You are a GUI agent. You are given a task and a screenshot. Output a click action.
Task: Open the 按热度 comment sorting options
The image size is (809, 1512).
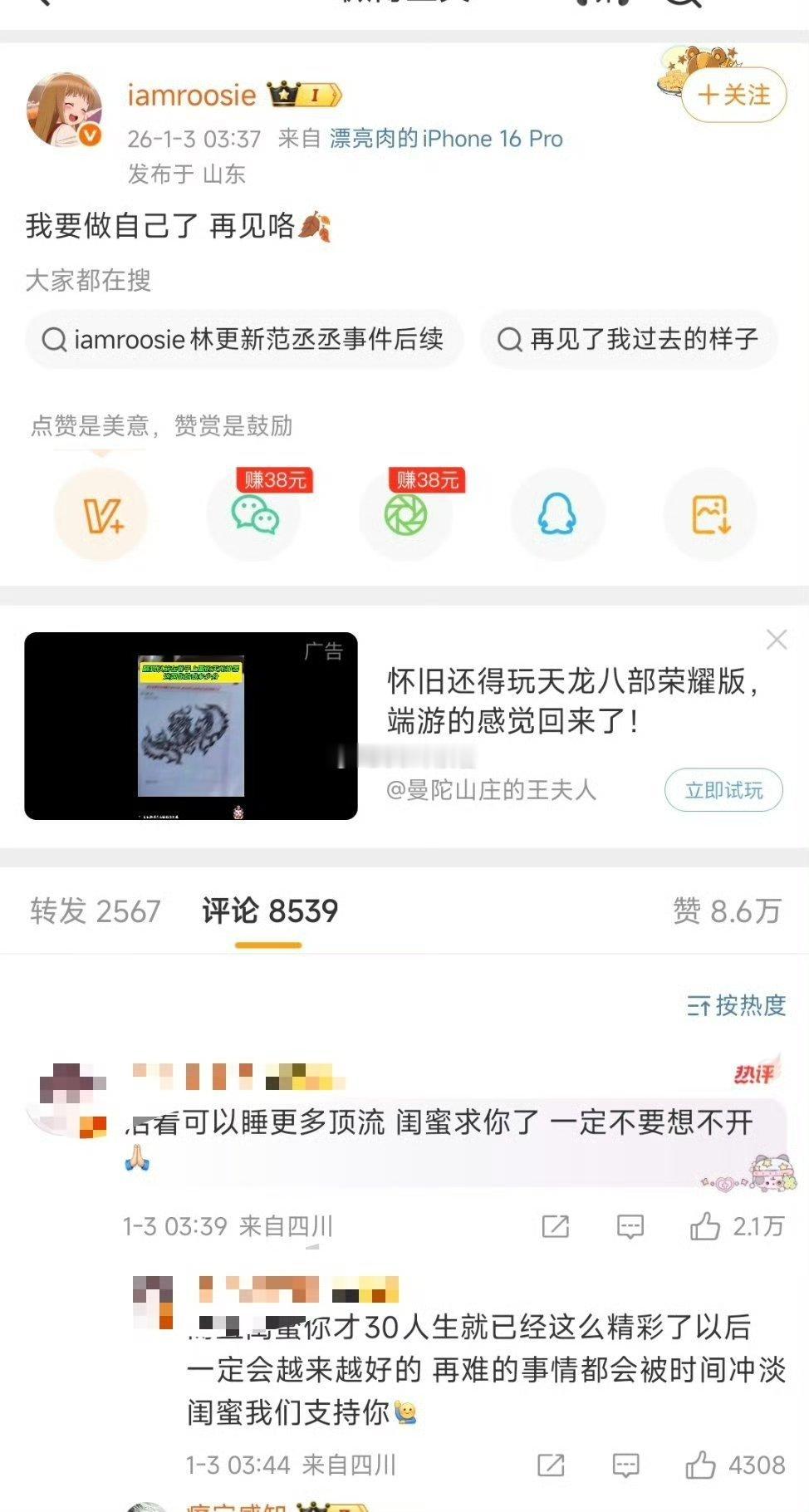click(734, 1004)
